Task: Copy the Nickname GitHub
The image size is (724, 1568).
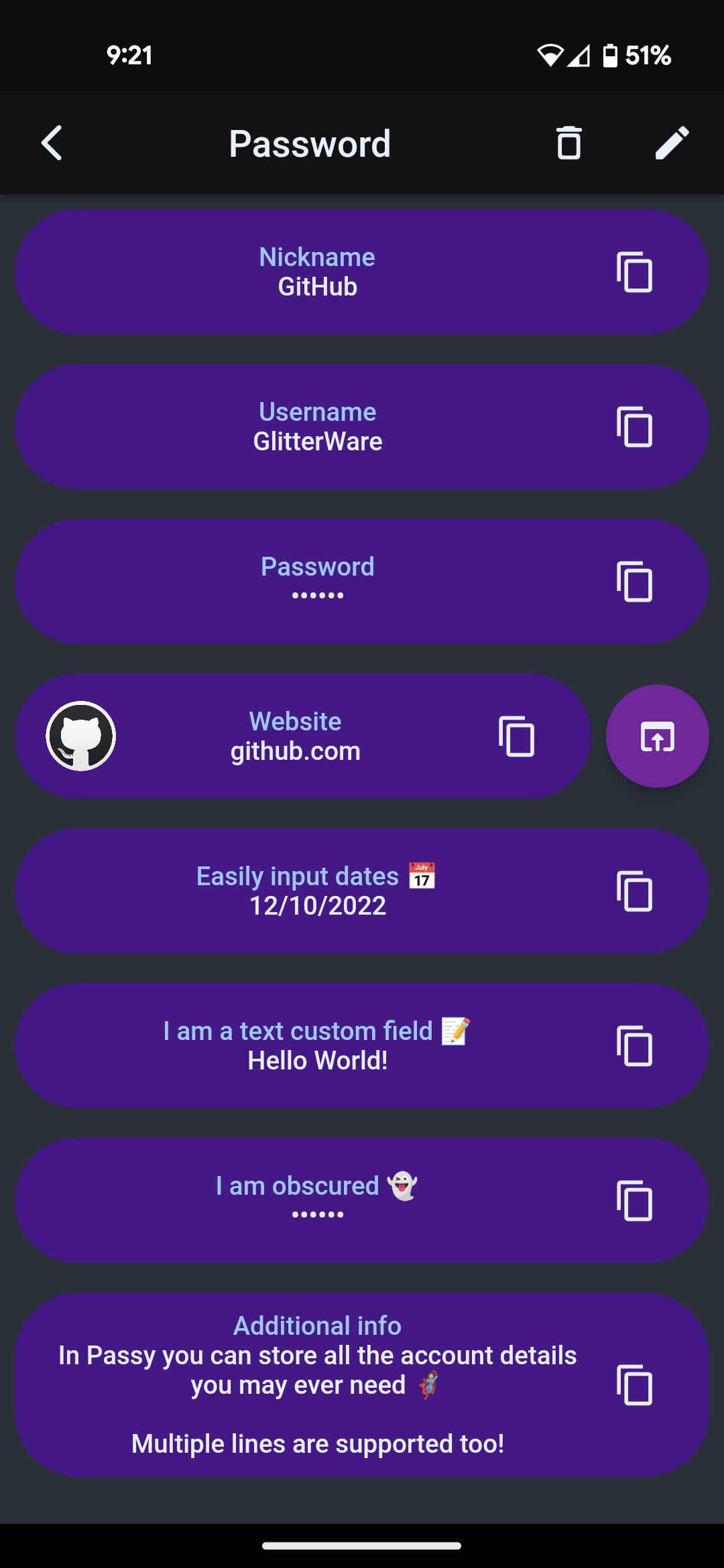Action: [634, 272]
